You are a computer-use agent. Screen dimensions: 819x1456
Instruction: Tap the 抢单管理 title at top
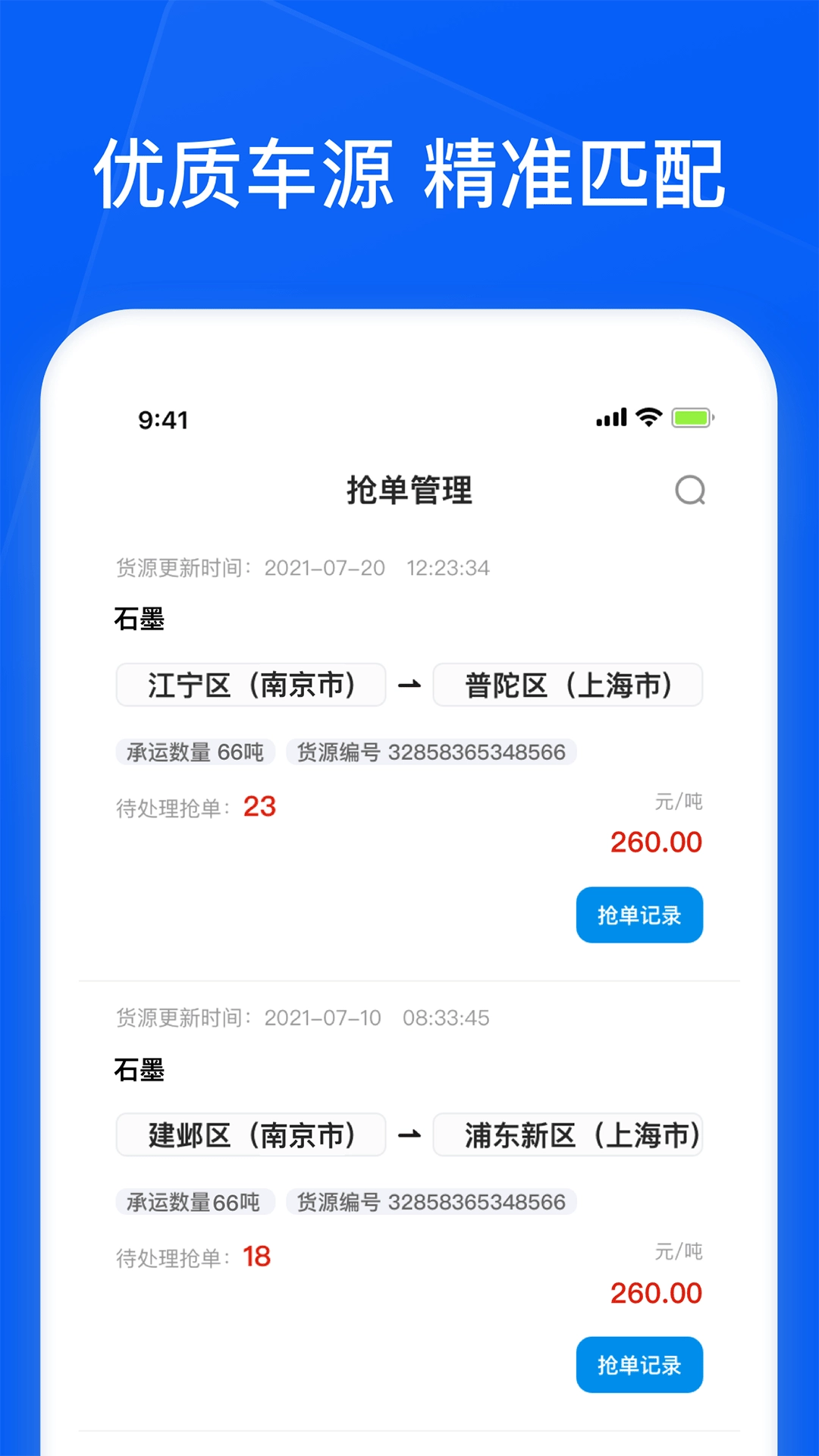[409, 490]
